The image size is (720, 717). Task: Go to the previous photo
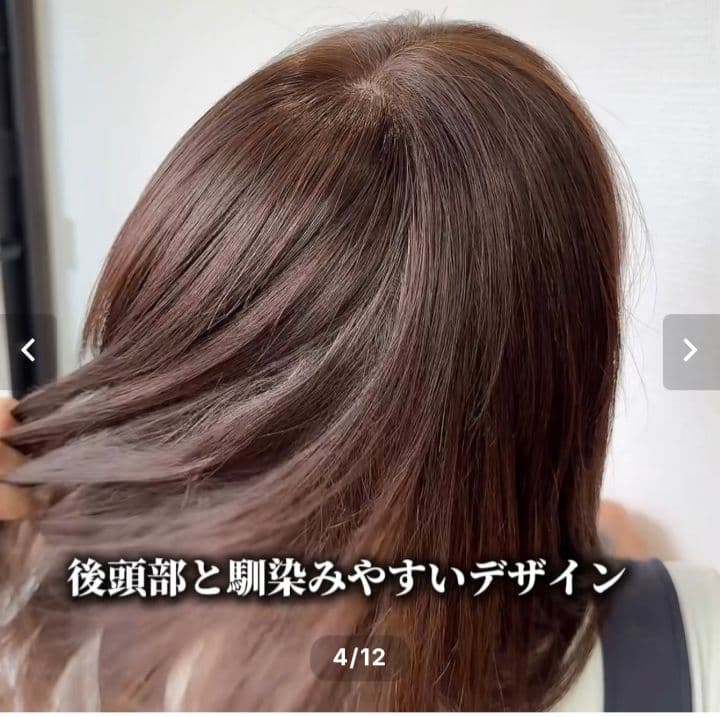pos(27,350)
